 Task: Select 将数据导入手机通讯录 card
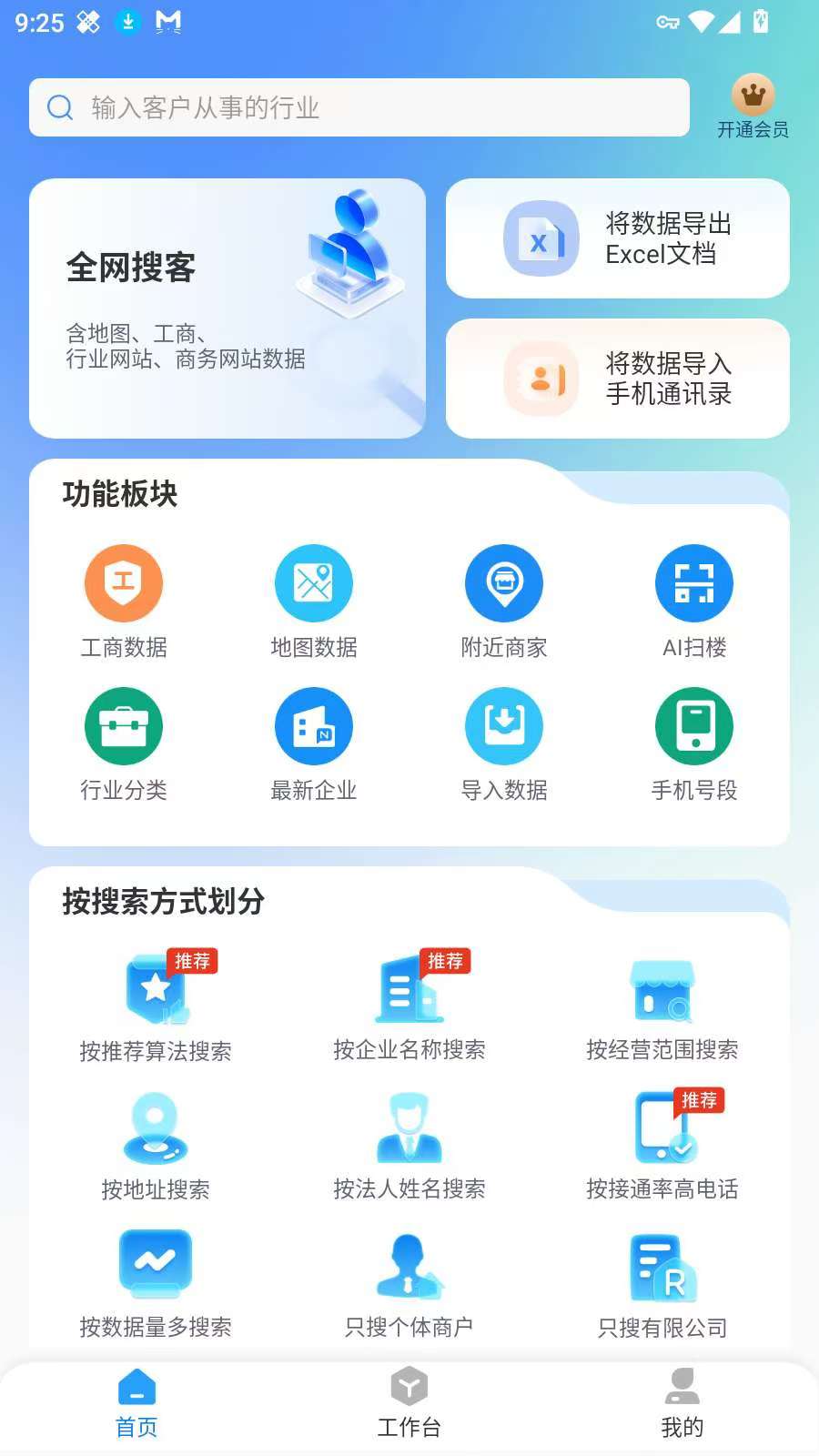click(618, 379)
